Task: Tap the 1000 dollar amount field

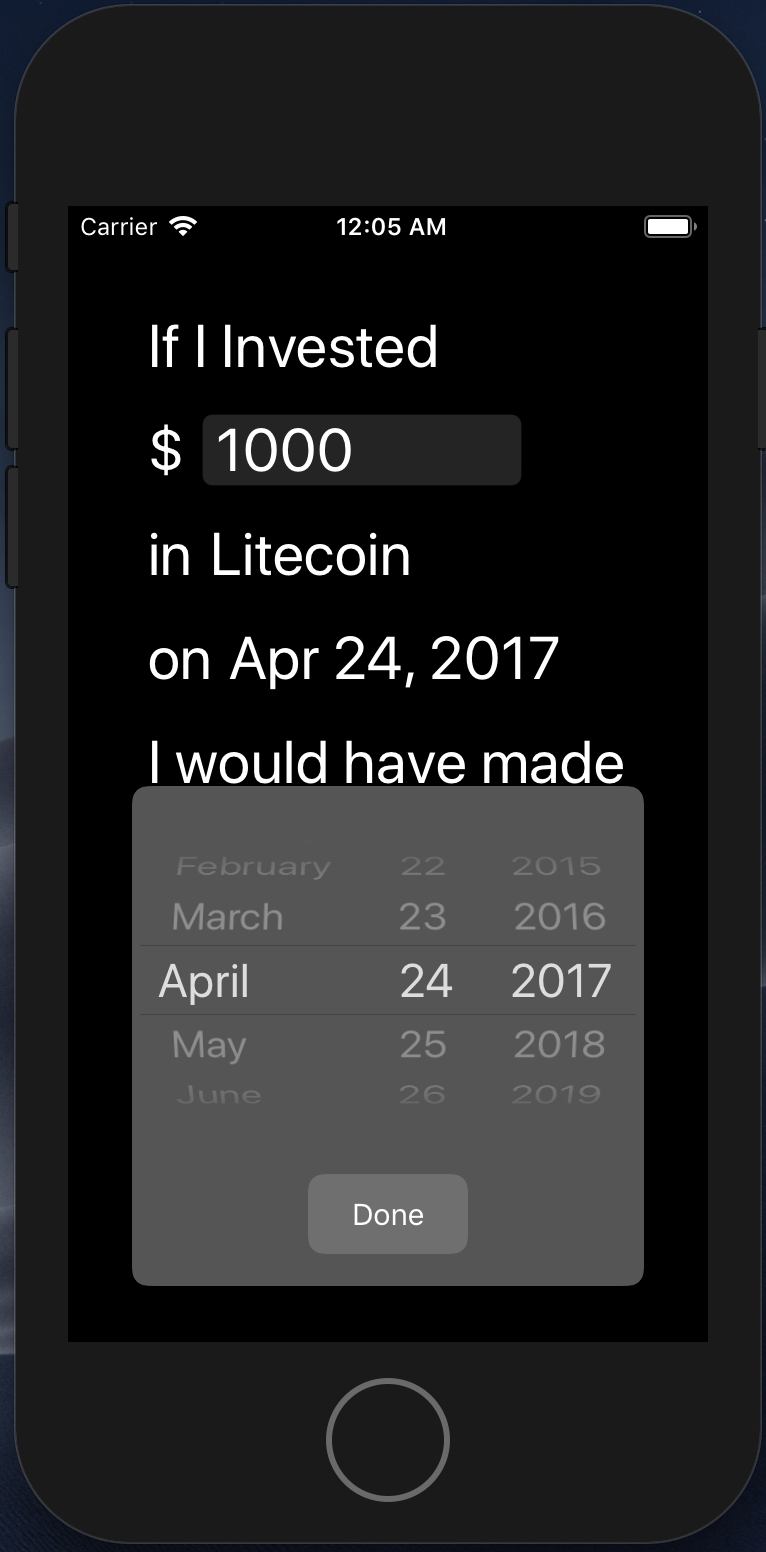Action: pyautogui.click(x=361, y=450)
